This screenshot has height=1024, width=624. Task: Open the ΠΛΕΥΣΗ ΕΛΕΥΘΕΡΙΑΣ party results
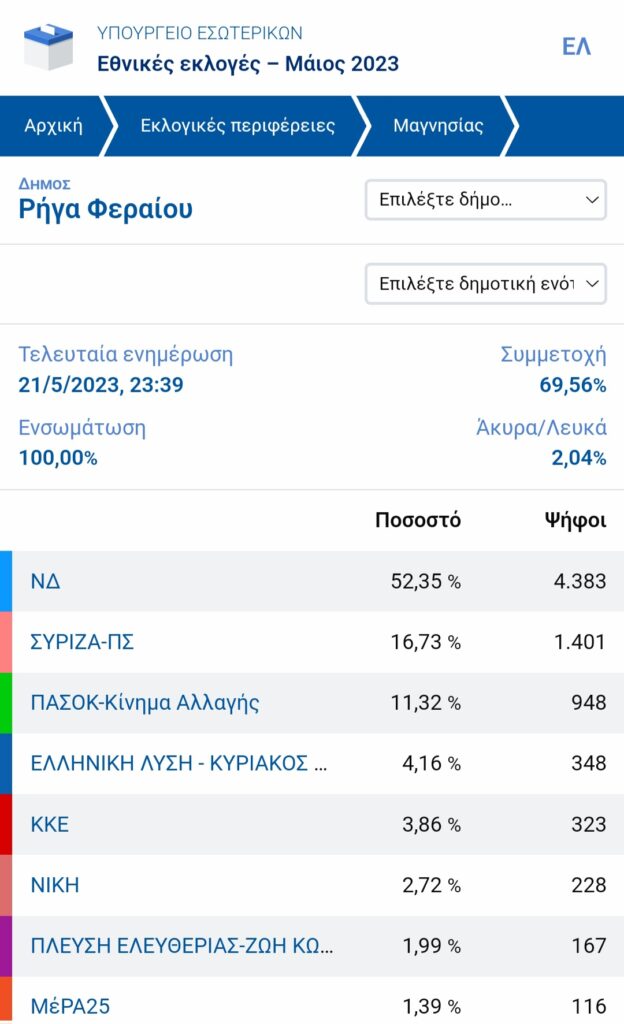pos(181,946)
